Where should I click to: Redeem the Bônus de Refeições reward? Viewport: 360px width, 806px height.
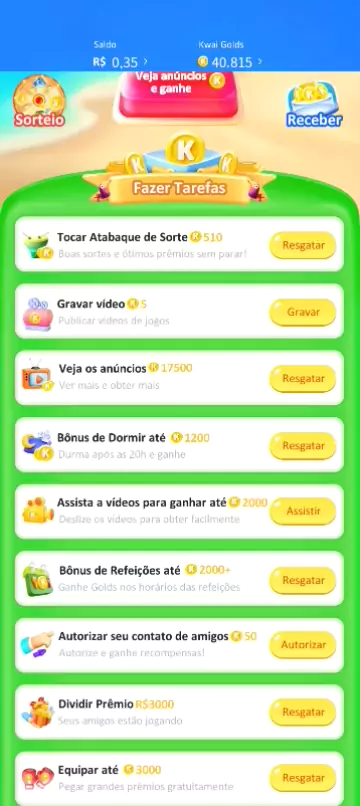(x=303, y=580)
